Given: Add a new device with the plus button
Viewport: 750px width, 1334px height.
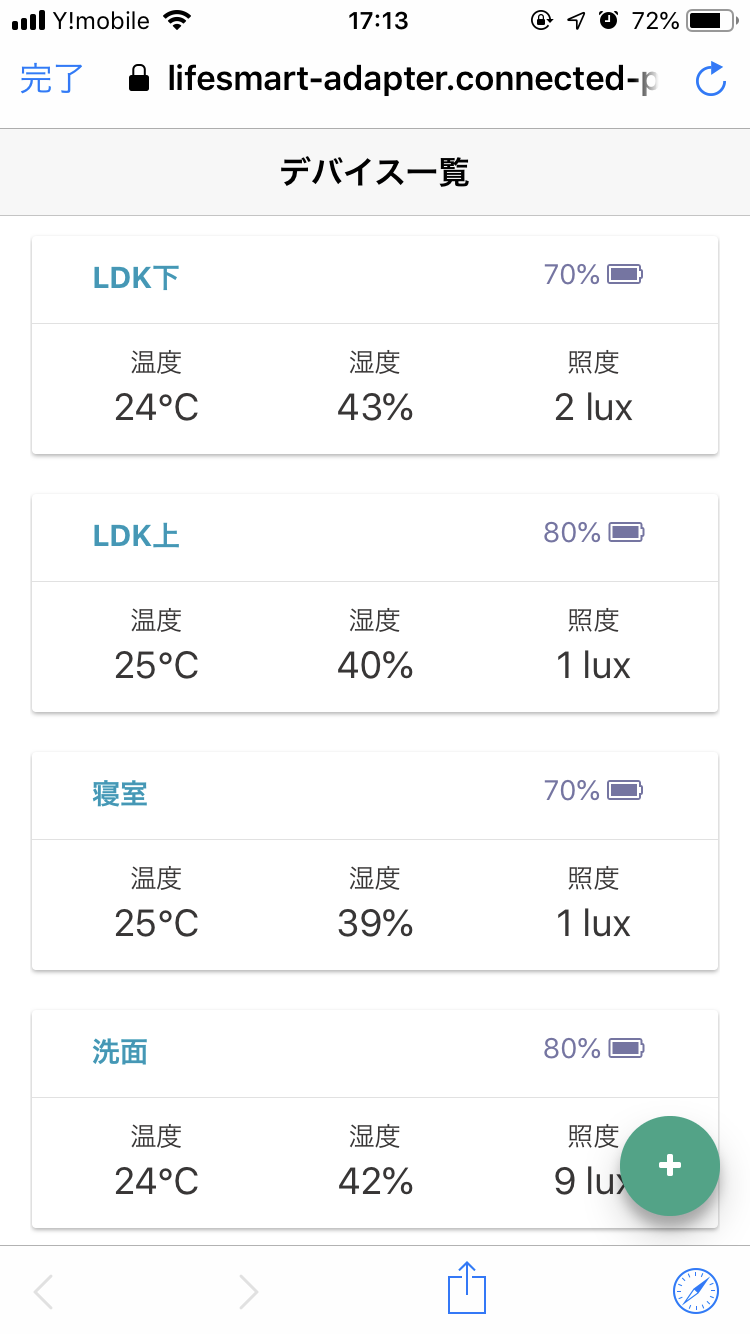Looking at the screenshot, I should (670, 1166).
